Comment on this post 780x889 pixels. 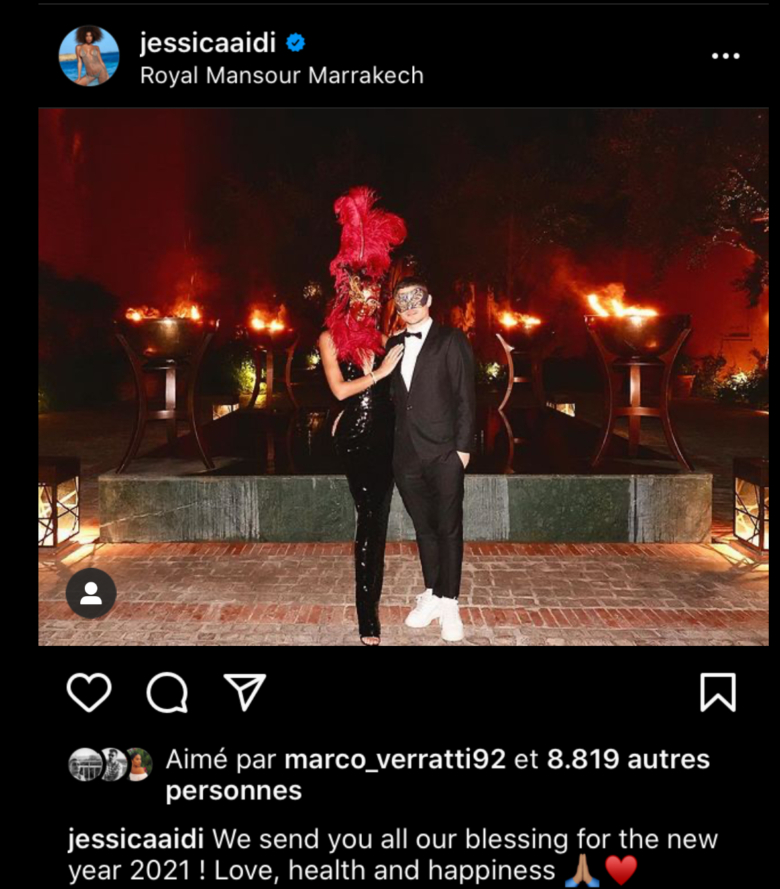pos(167,692)
